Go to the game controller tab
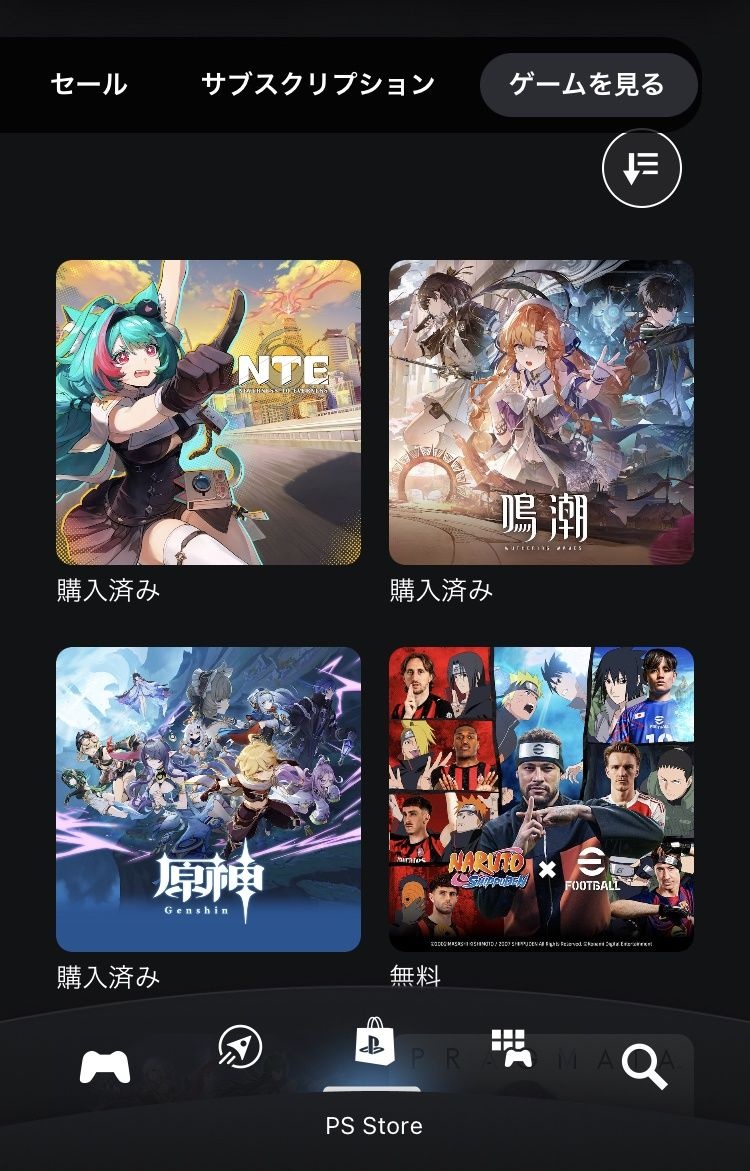Image resolution: width=750 pixels, height=1171 pixels. point(105,1067)
